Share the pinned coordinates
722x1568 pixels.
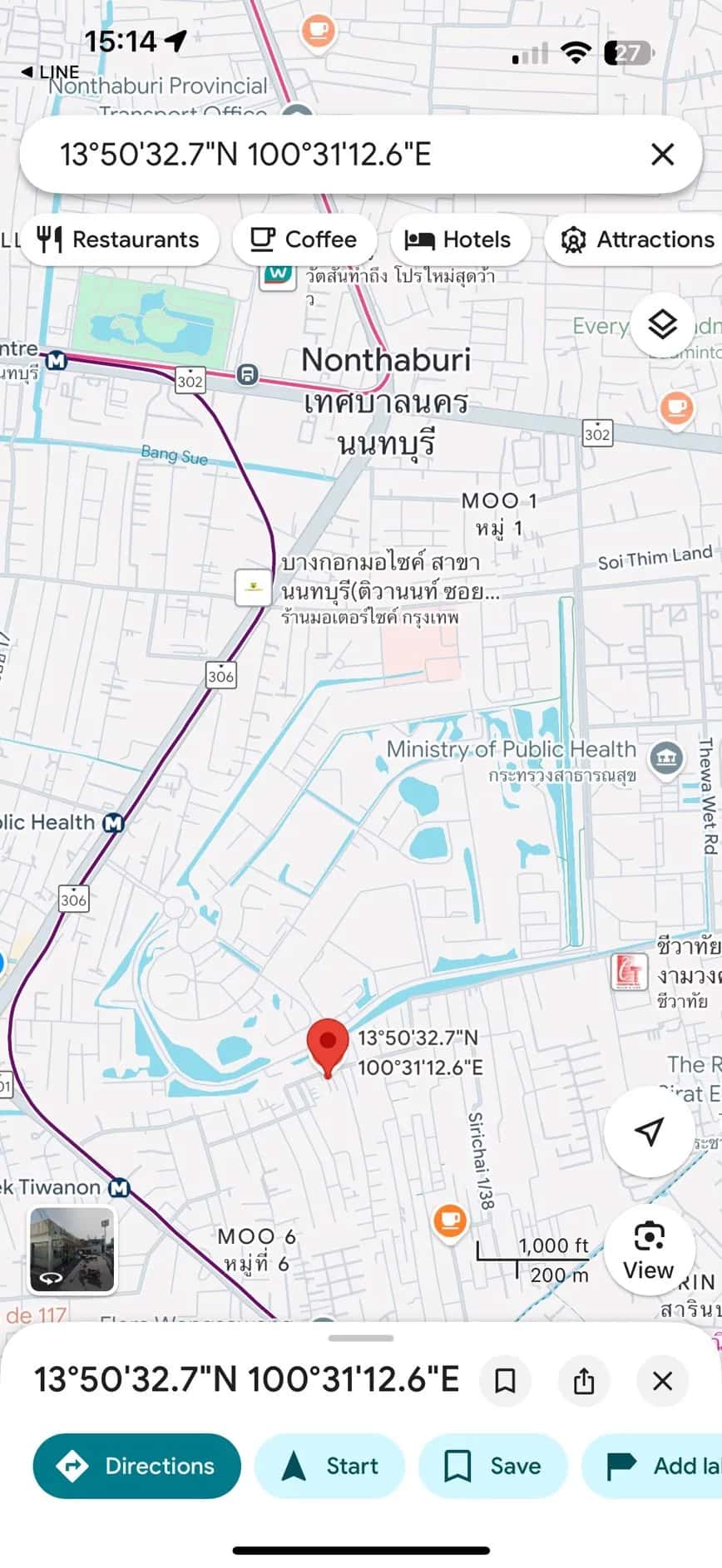[x=584, y=1381]
